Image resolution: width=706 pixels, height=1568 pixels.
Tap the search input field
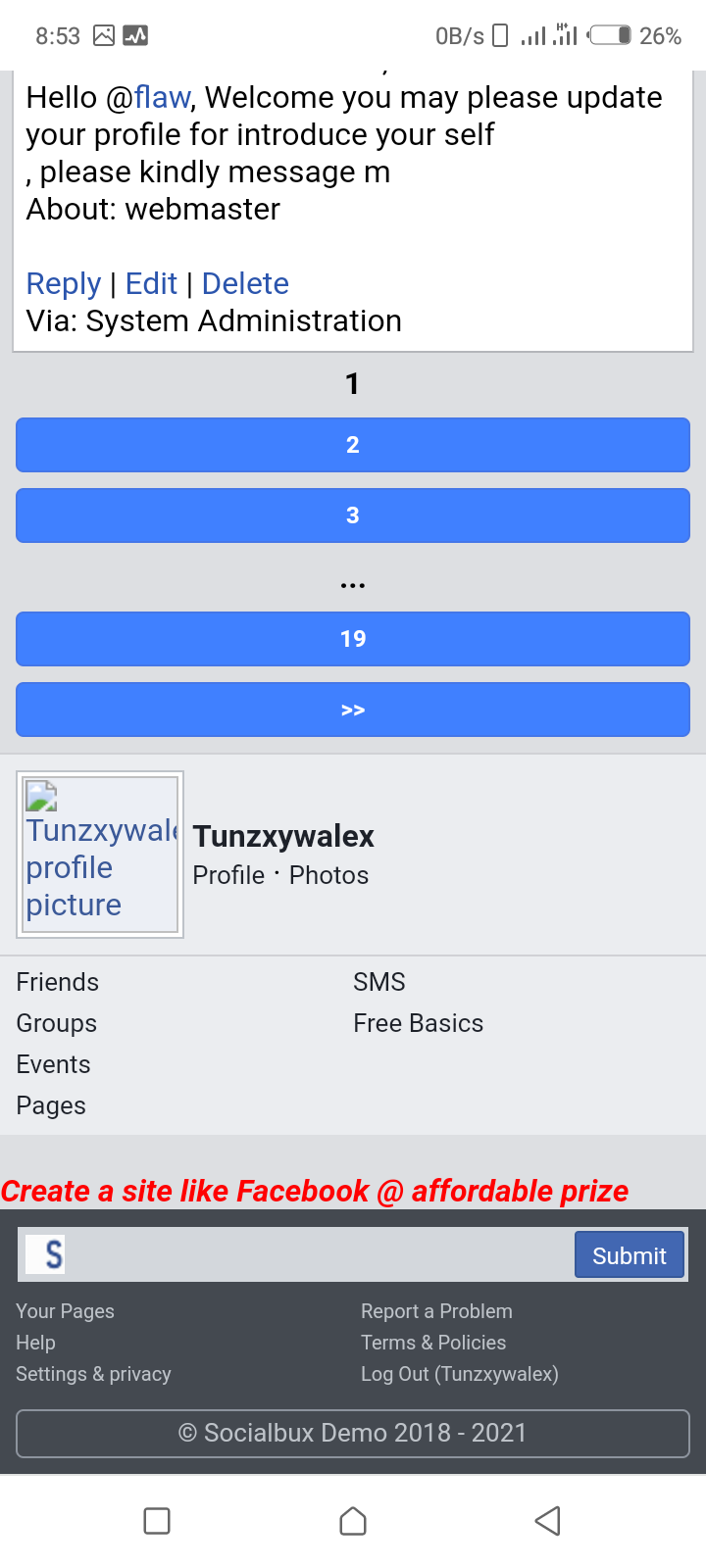(x=314, y=1255)
